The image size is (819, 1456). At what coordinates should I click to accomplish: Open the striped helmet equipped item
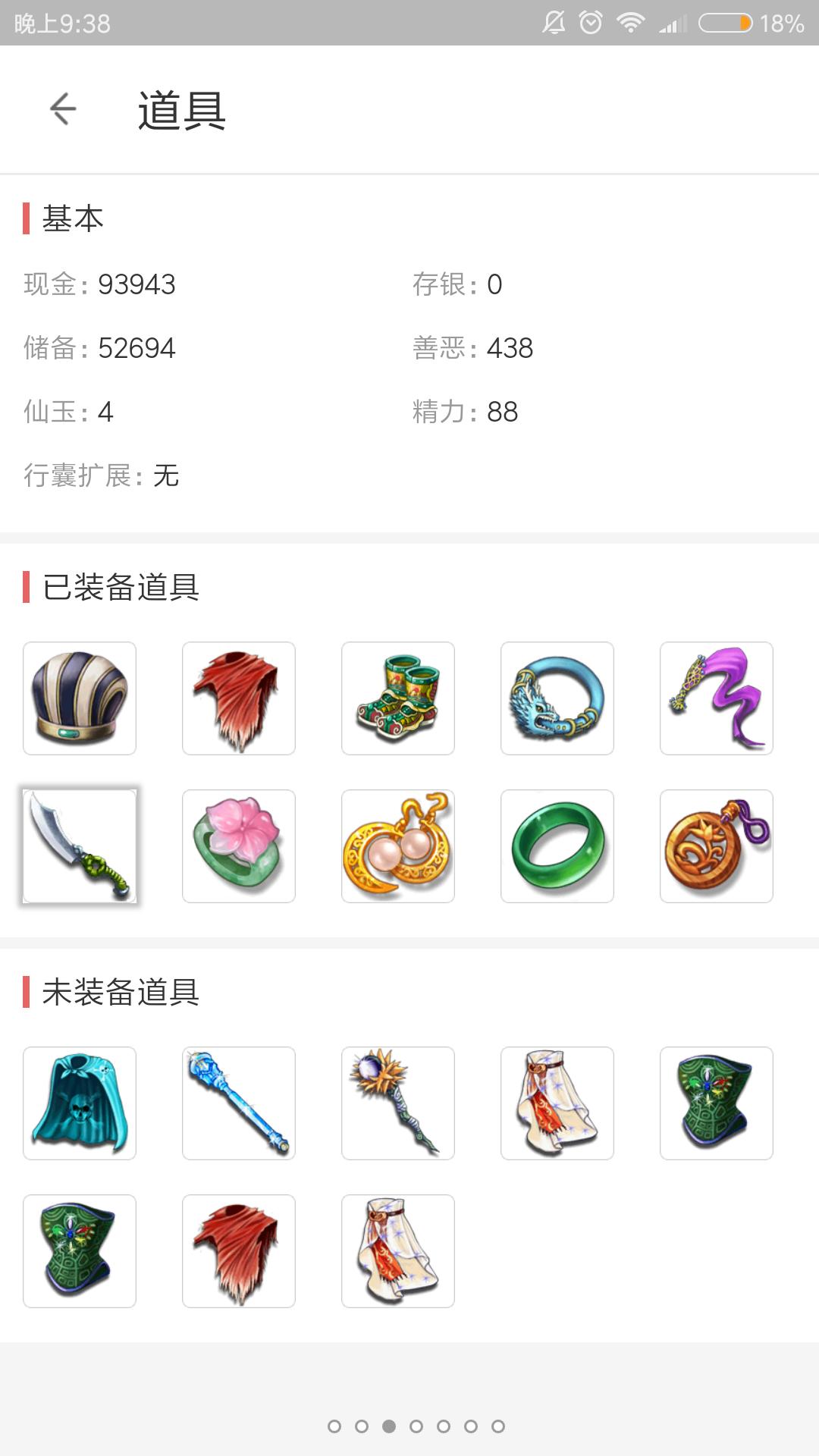click(80, 698)
